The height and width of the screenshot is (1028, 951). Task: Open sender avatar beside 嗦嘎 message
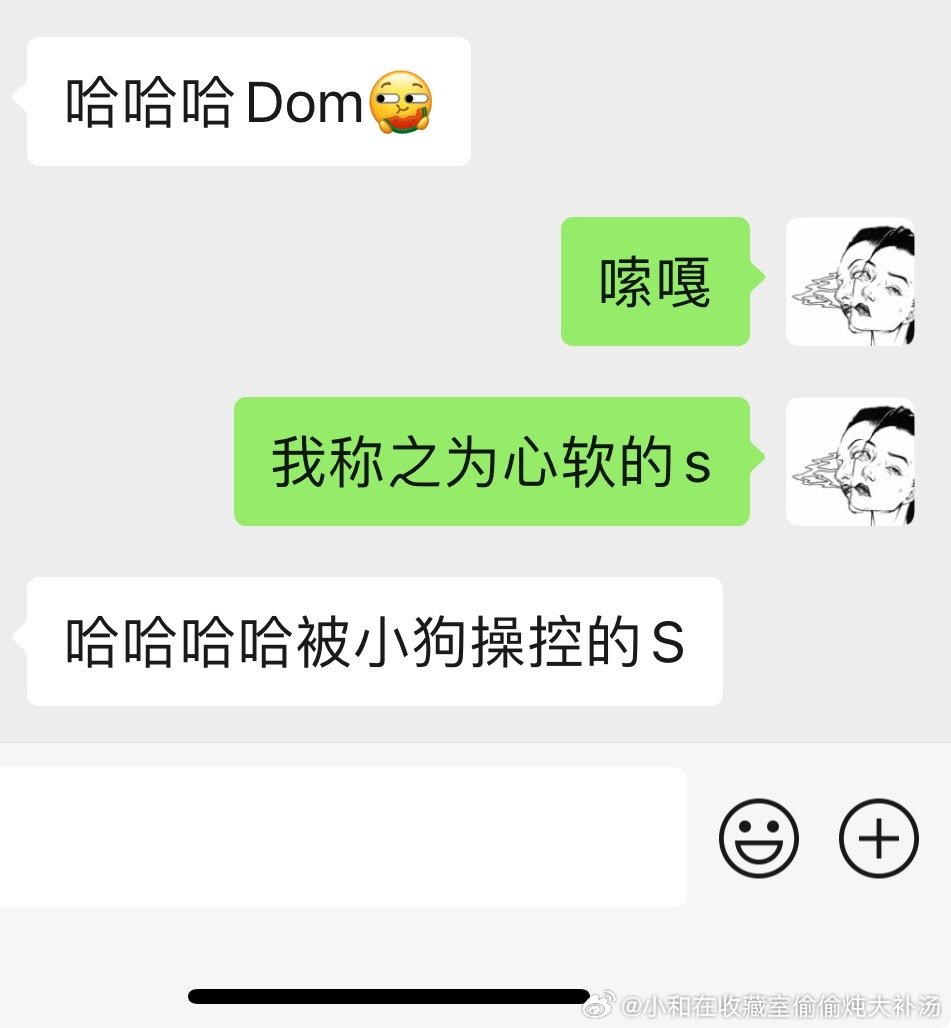coord(850,282)
